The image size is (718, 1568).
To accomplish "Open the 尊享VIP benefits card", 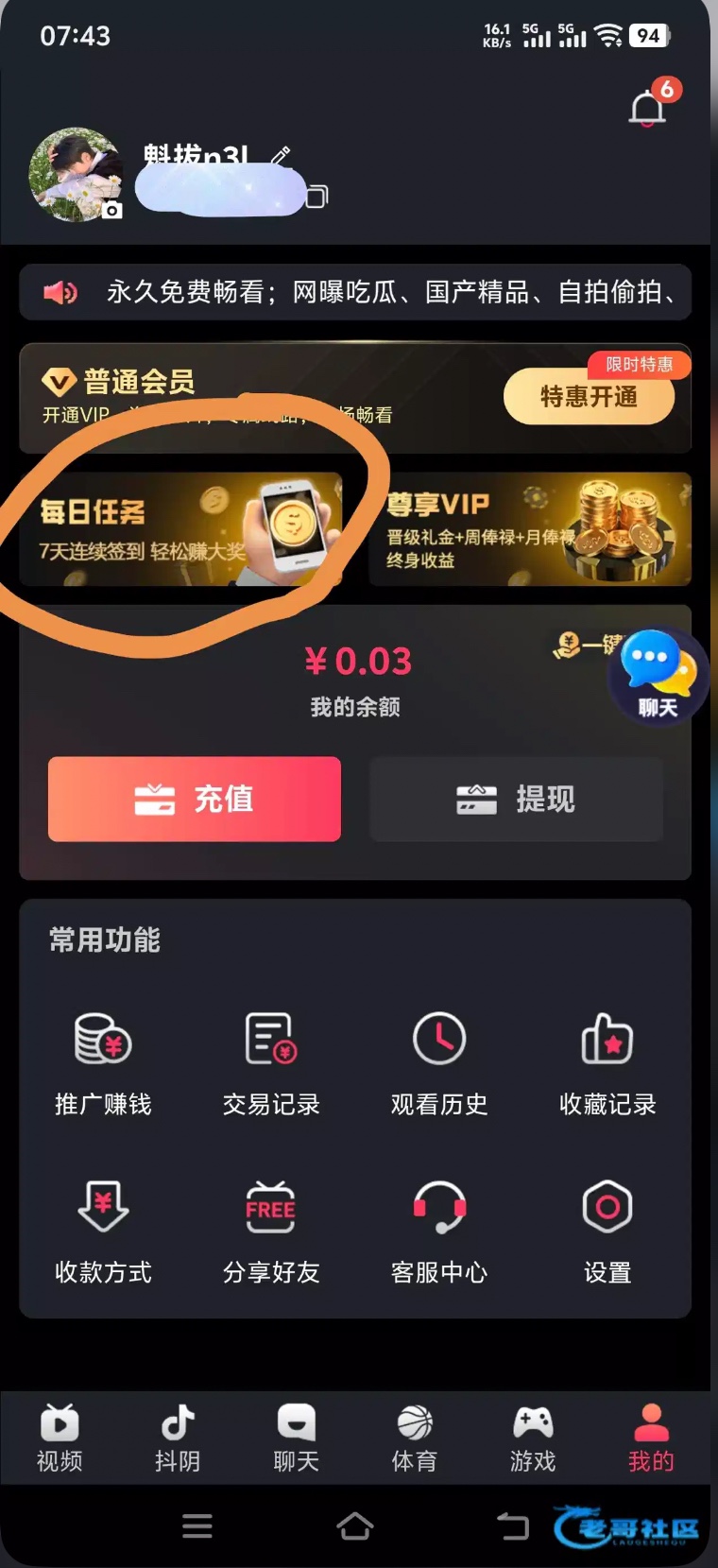I will [x=530, y=529].
